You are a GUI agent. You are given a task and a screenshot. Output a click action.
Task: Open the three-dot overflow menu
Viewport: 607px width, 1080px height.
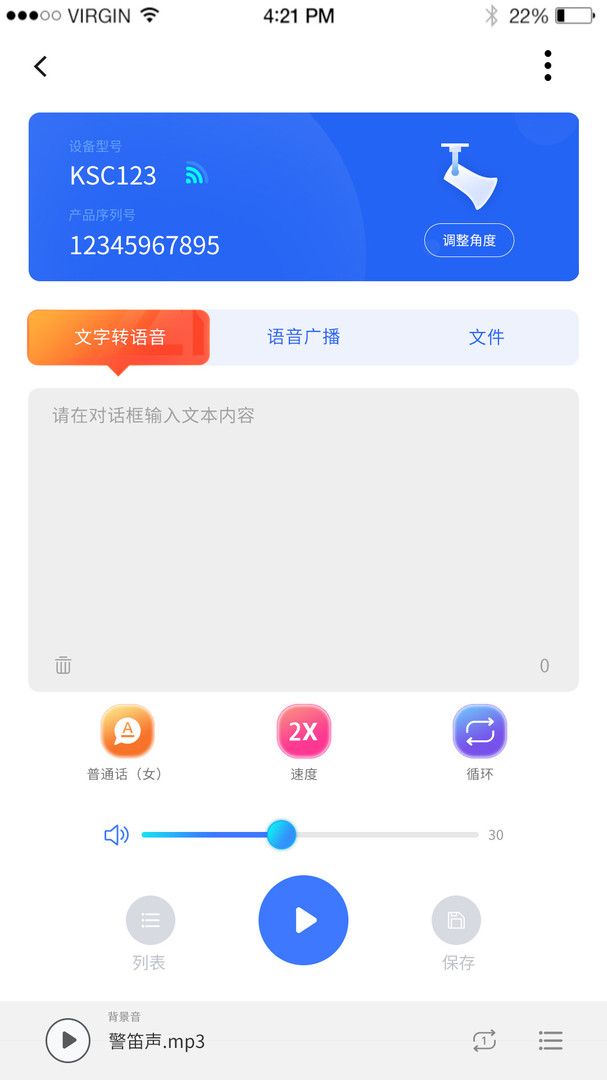[548, 66]
